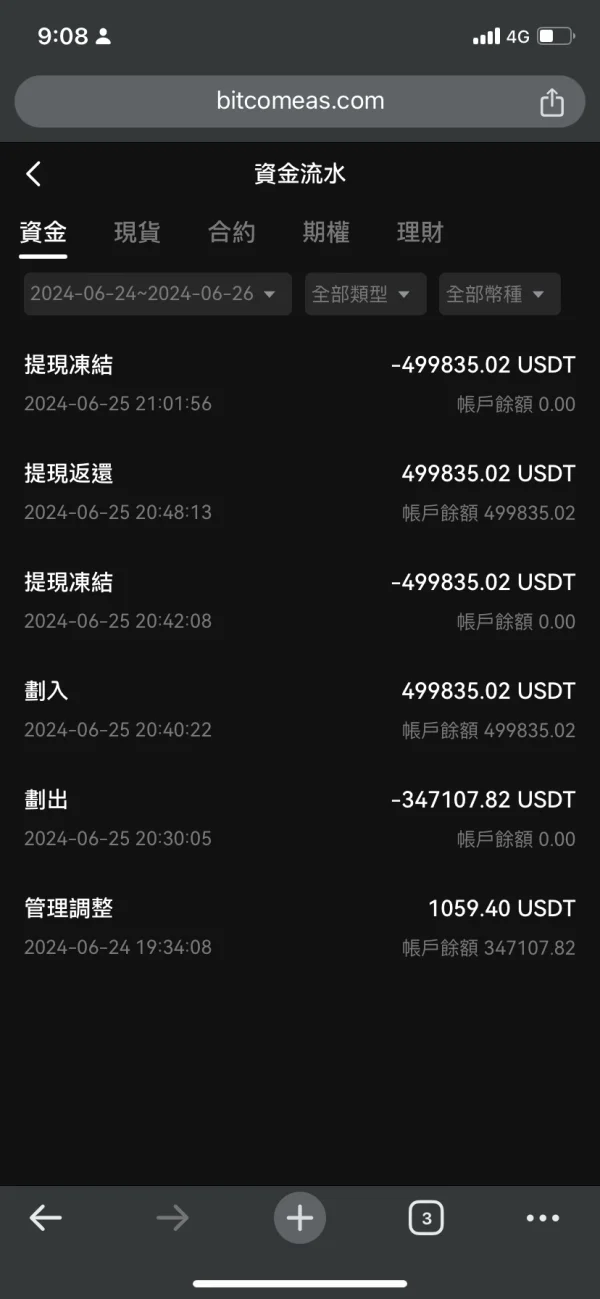The width and height of the screenshot is (600, 1299).
Task: Open the date range dropdown
Action: (157, 294)
